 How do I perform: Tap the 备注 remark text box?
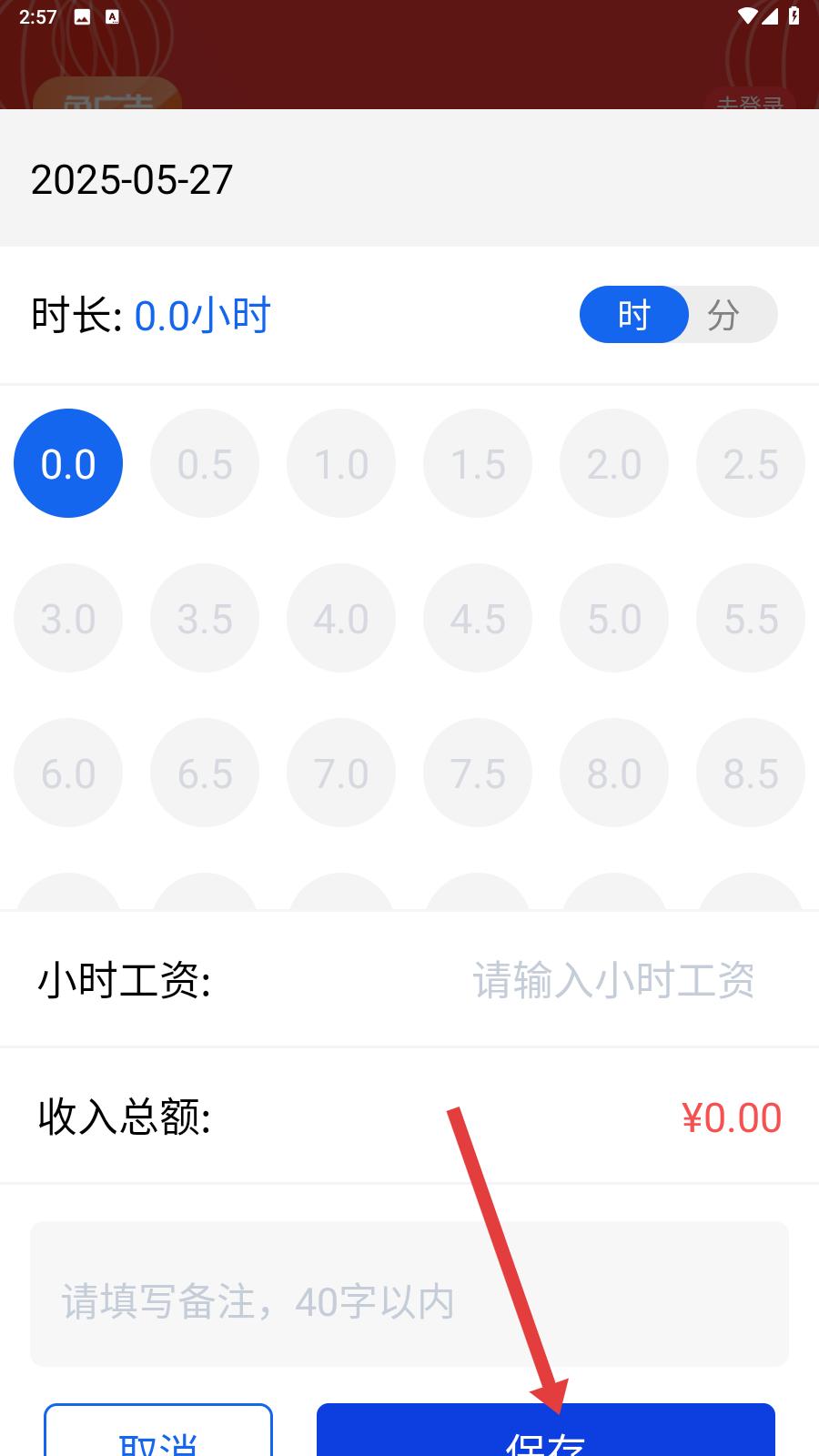pos(409,1294)
